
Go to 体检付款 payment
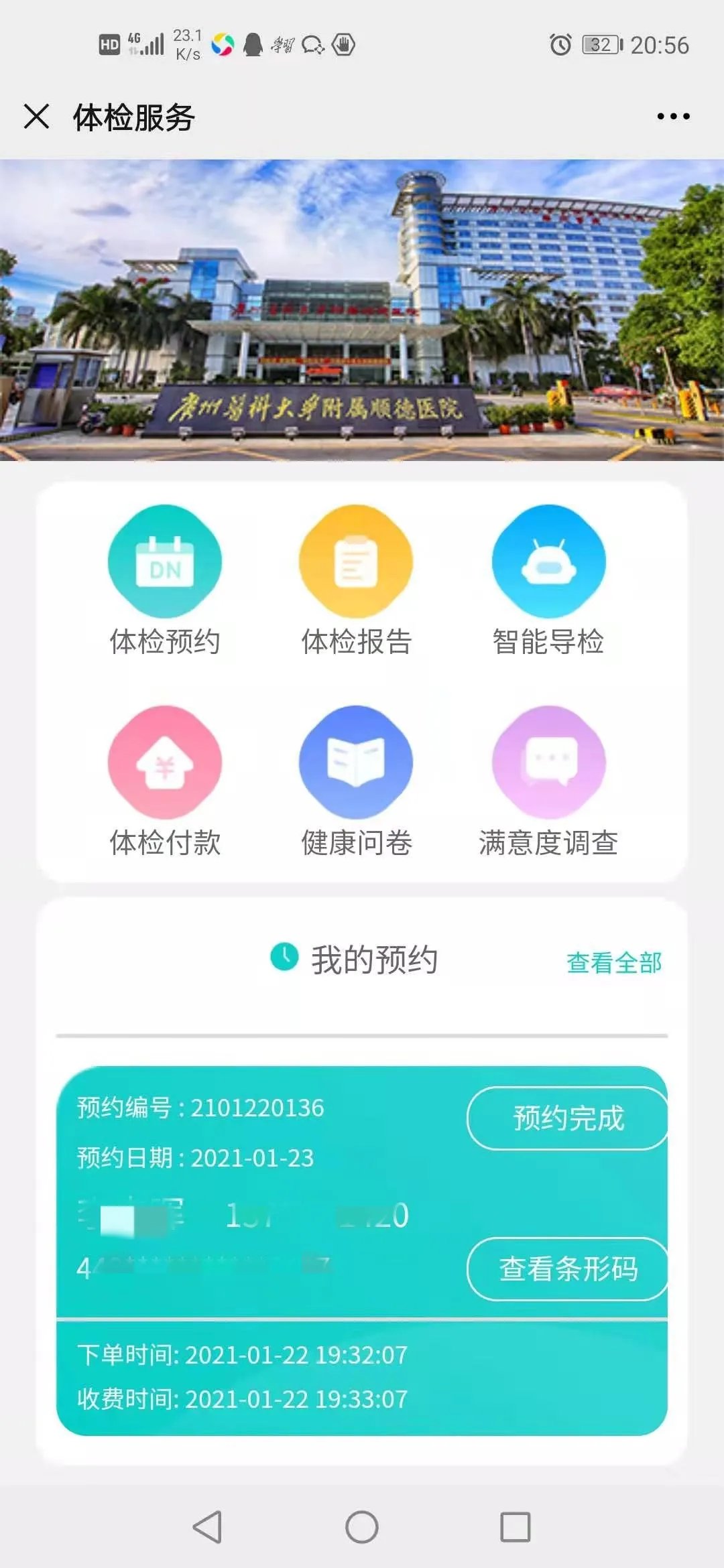[165, 781]
